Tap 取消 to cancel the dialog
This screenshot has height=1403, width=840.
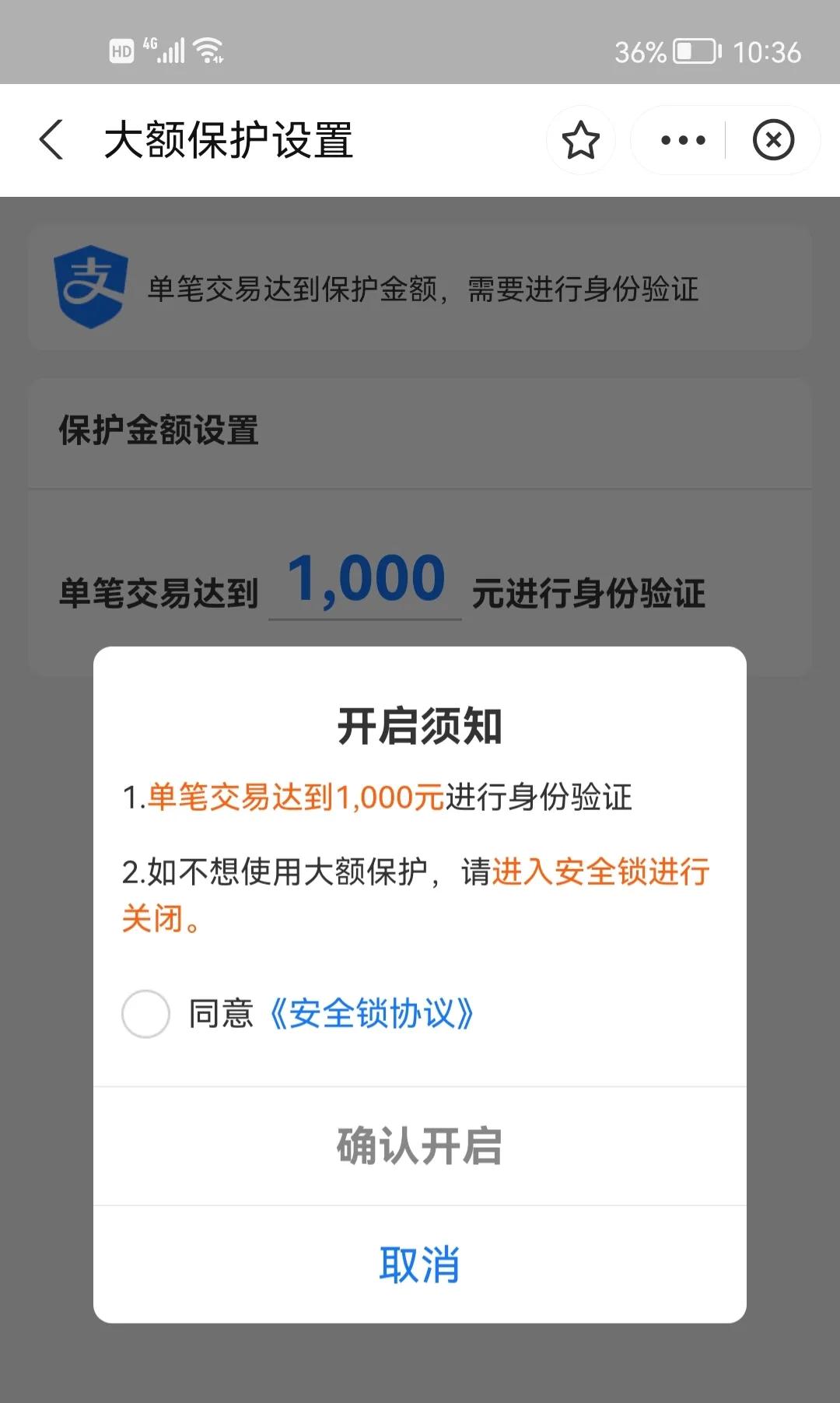(419, 1264)
